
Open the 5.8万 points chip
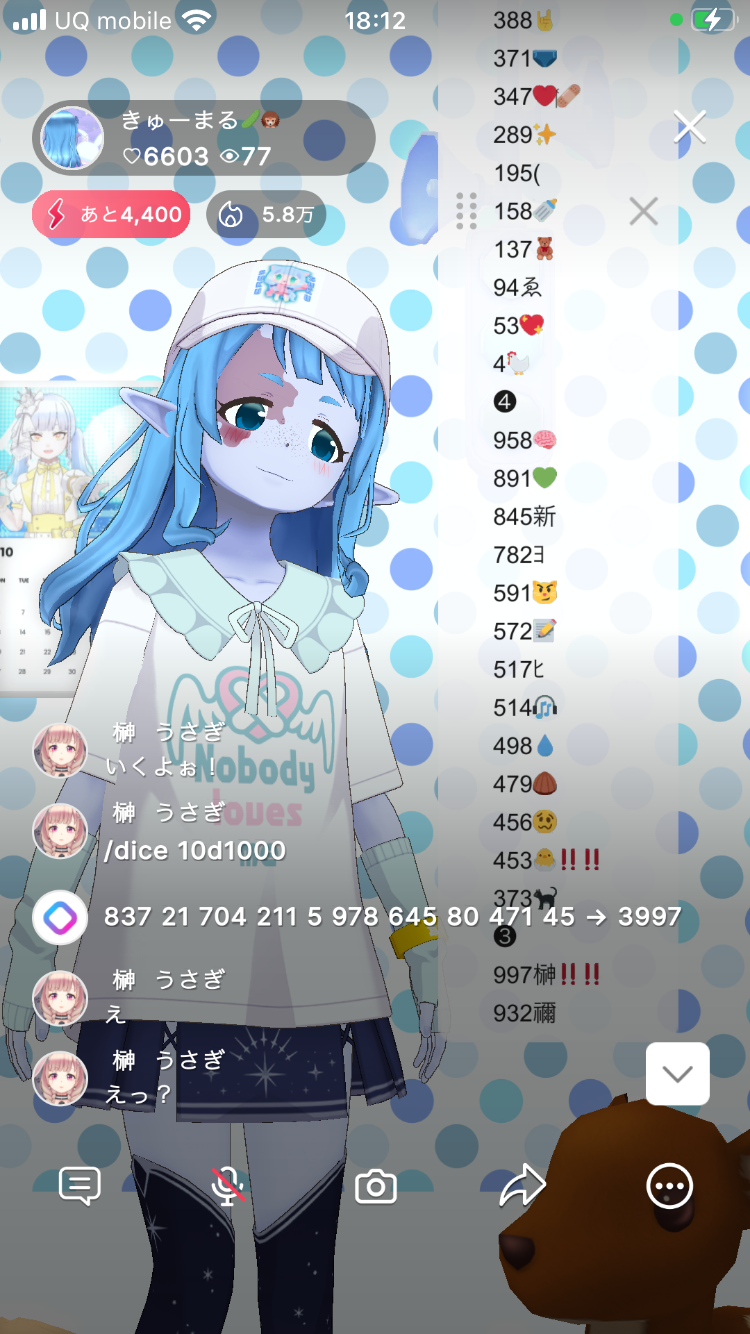coord(266,214)
